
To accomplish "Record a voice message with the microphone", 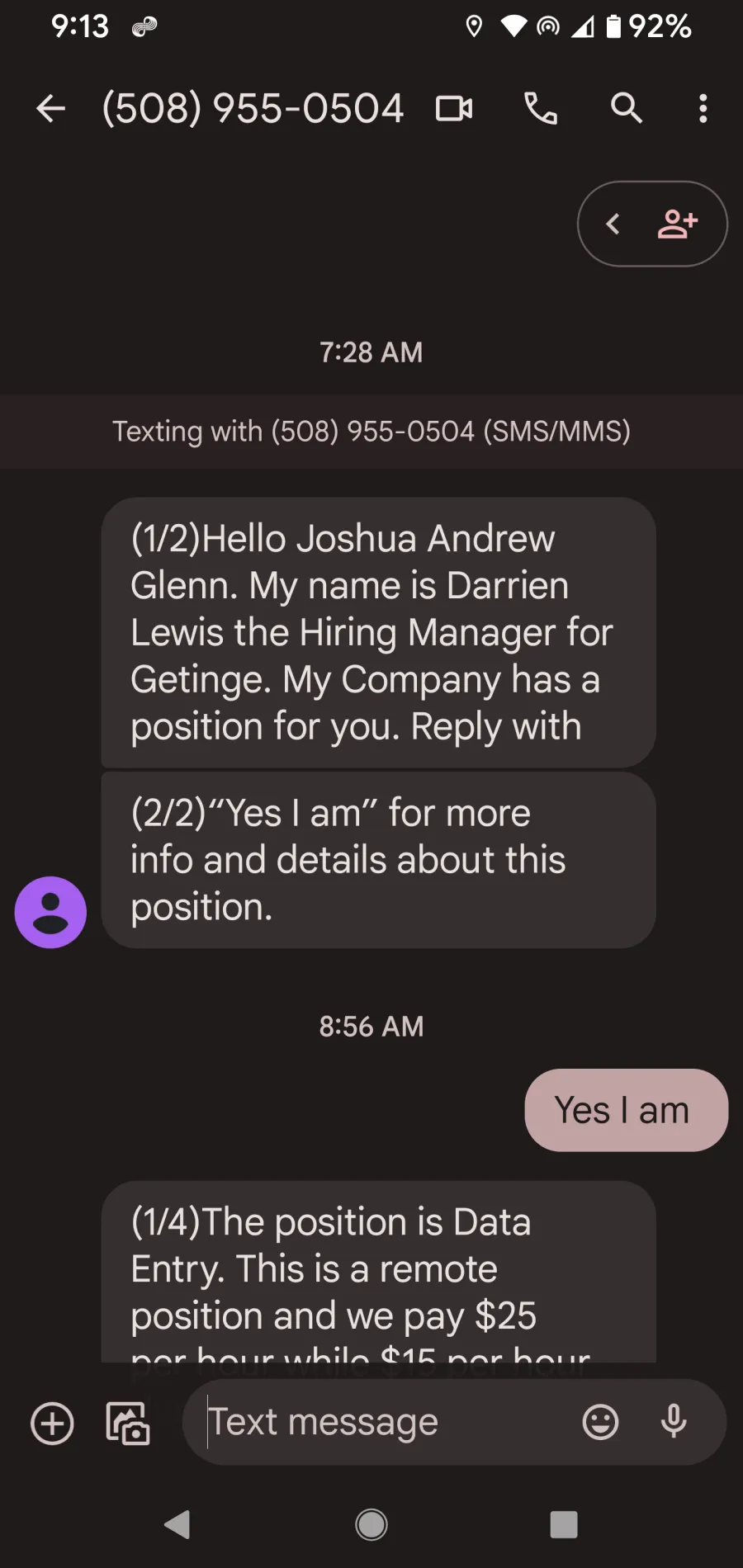I will [x=674, y=1421].
